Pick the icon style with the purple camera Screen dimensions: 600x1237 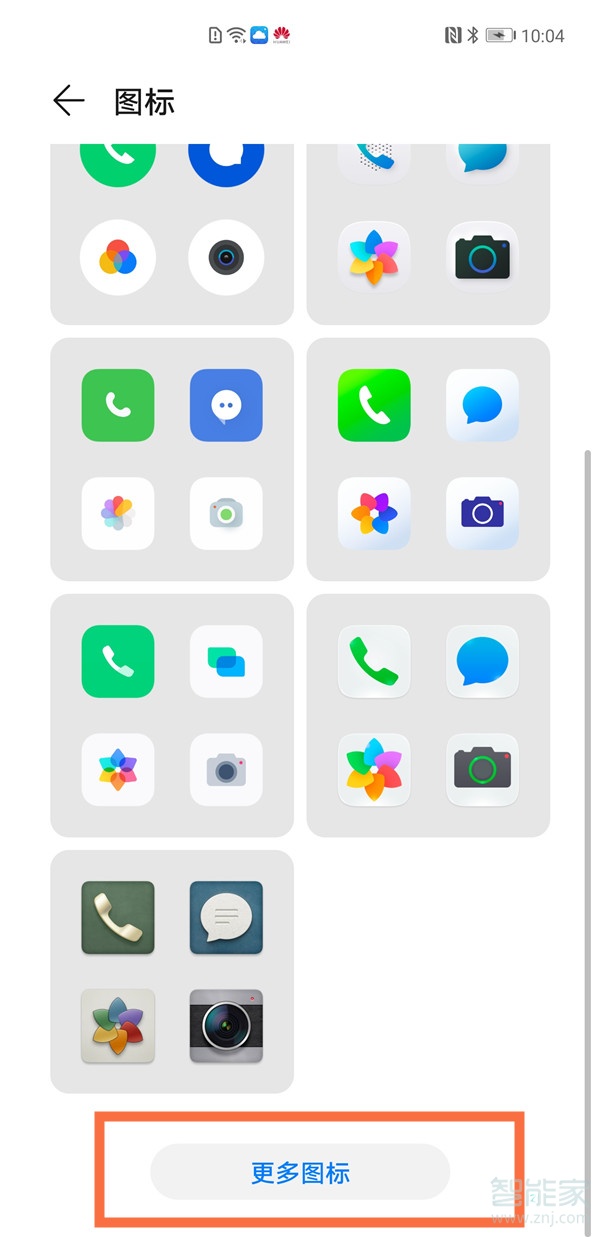428,459
